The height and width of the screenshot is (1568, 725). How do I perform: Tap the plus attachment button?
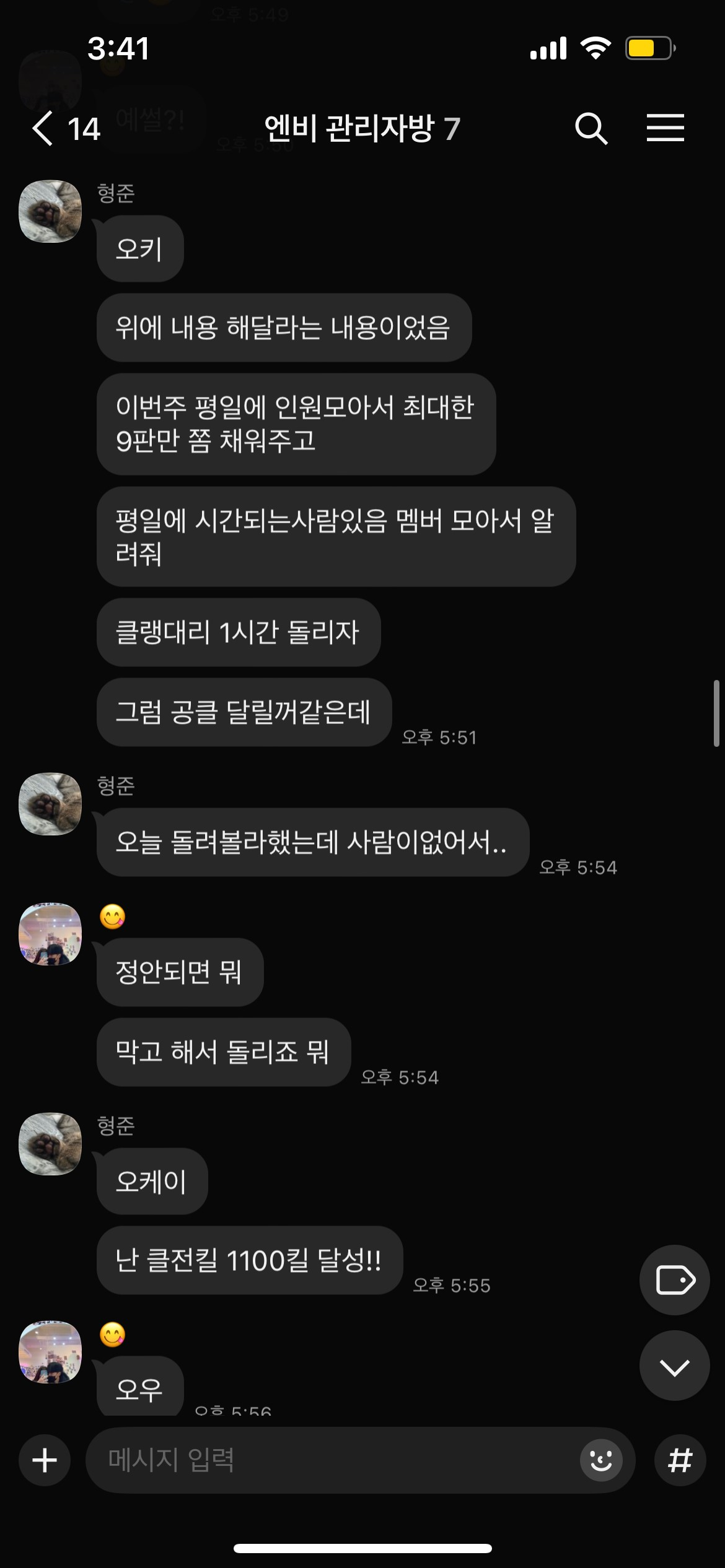tap(45, 1460)
